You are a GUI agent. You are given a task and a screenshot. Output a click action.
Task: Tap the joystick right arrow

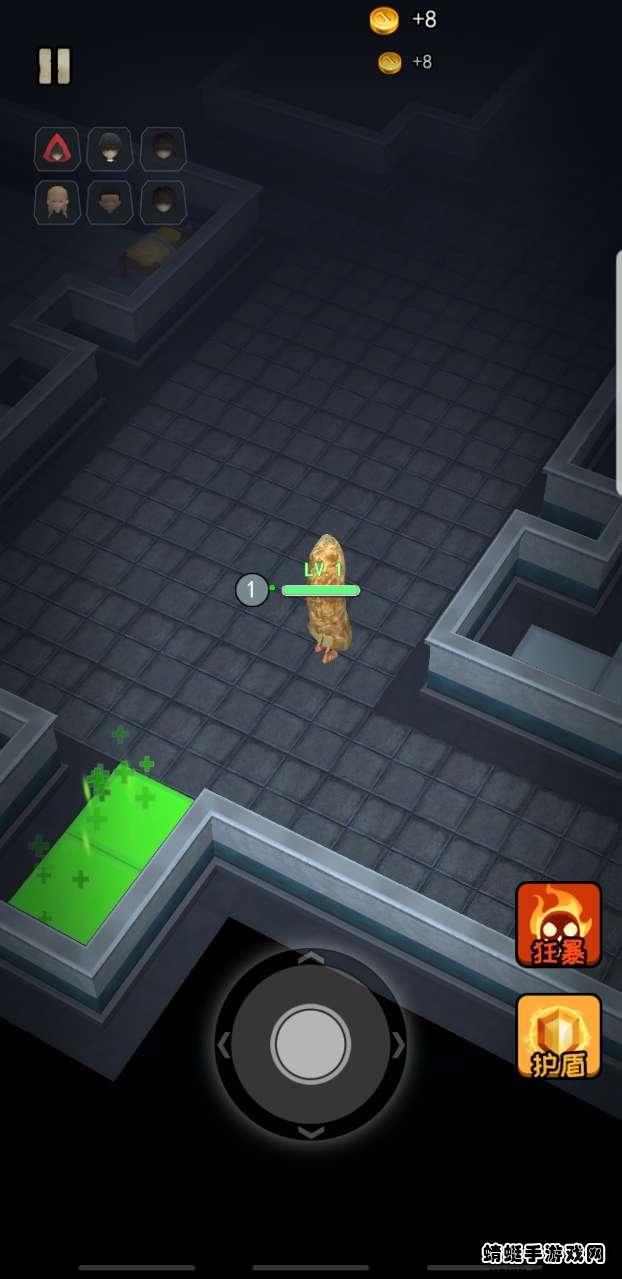[x=398, y=1046]
